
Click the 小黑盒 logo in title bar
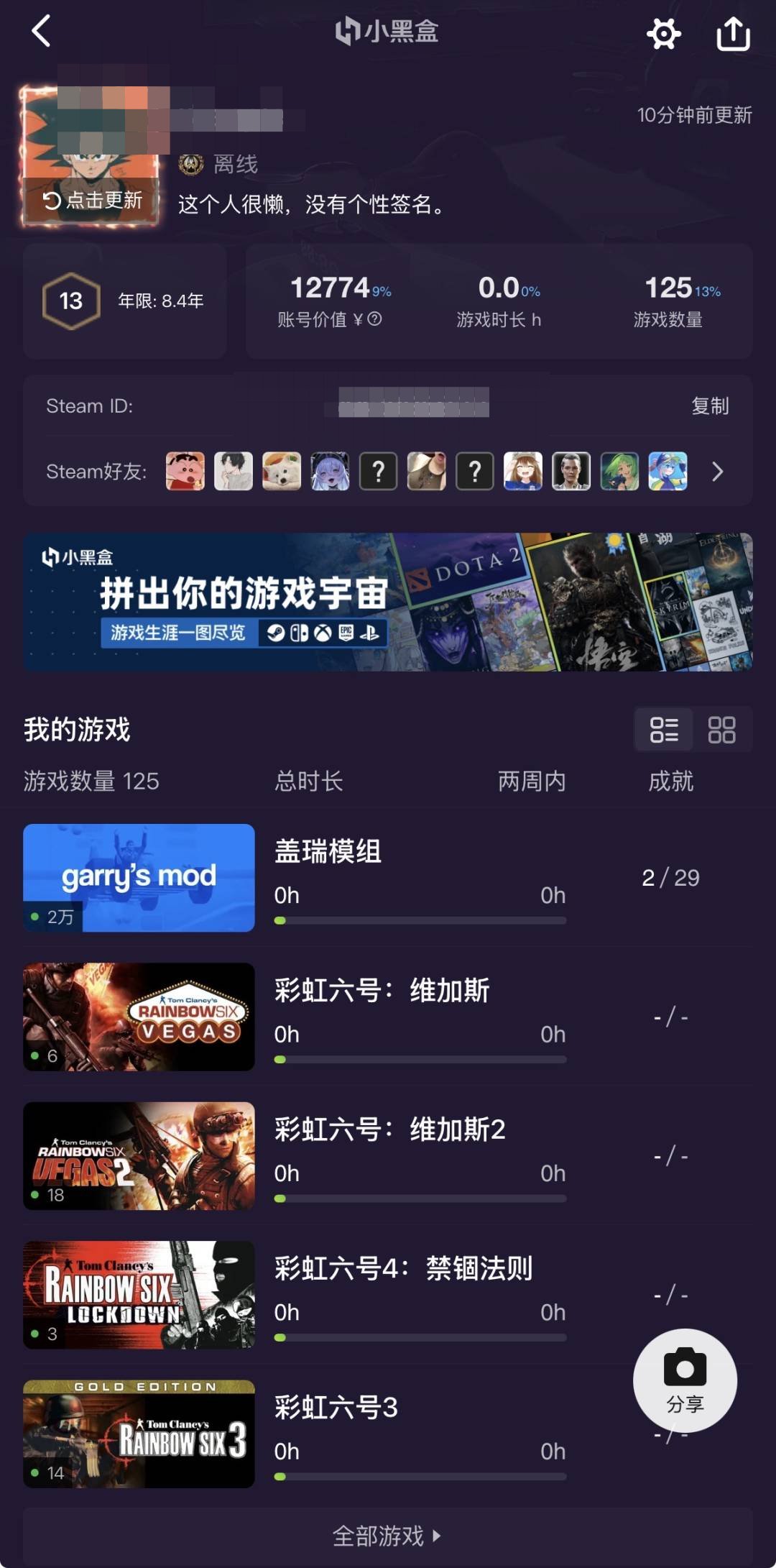(388, 32)
